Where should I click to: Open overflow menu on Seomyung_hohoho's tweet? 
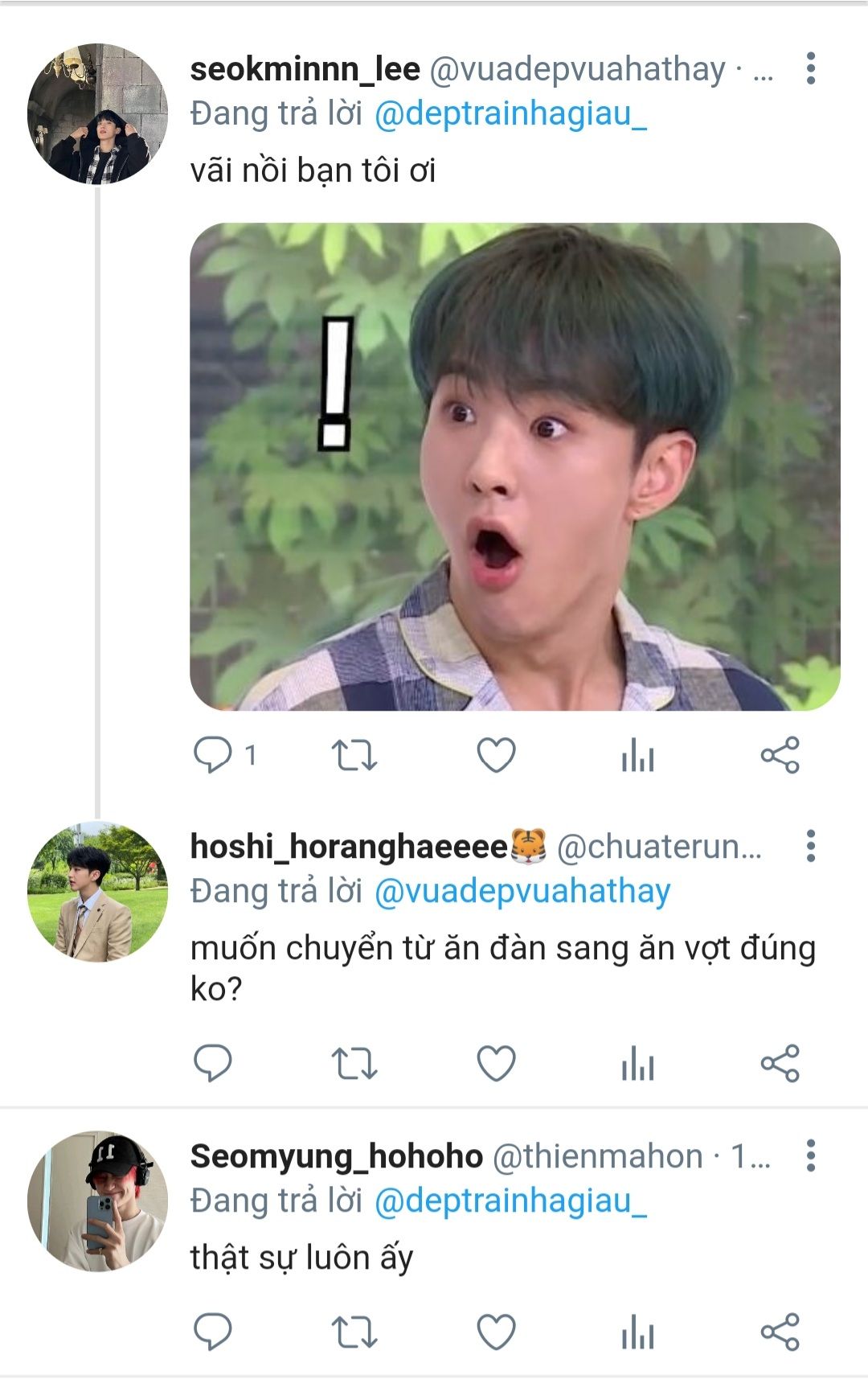point(810,1155)
